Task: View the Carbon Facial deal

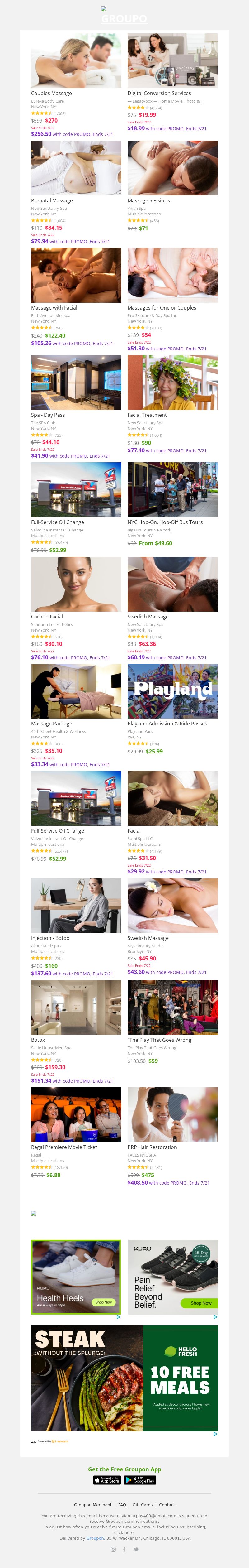Action: coord(76,584)
